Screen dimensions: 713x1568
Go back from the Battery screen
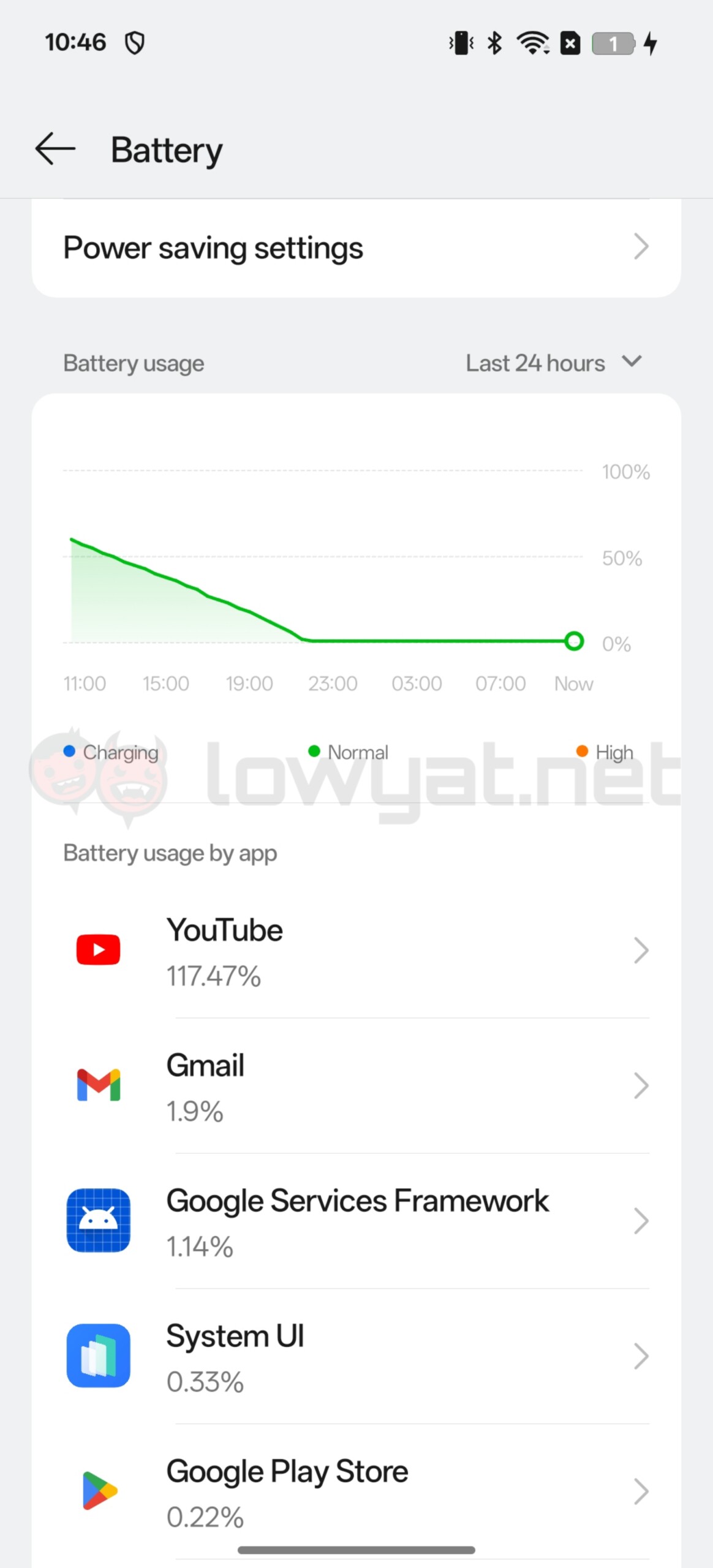(55, 149)
